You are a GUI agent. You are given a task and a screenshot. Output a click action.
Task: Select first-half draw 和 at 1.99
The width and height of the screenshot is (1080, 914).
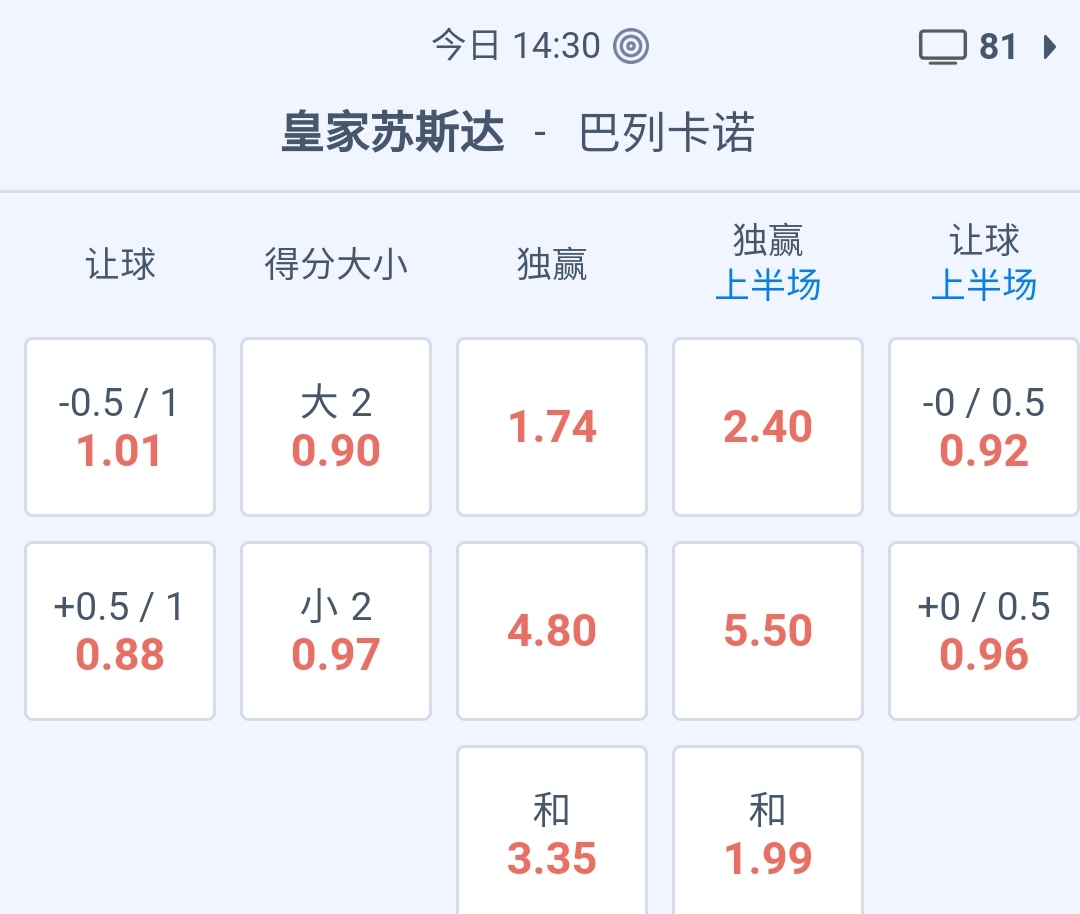(x=768, y=834)
